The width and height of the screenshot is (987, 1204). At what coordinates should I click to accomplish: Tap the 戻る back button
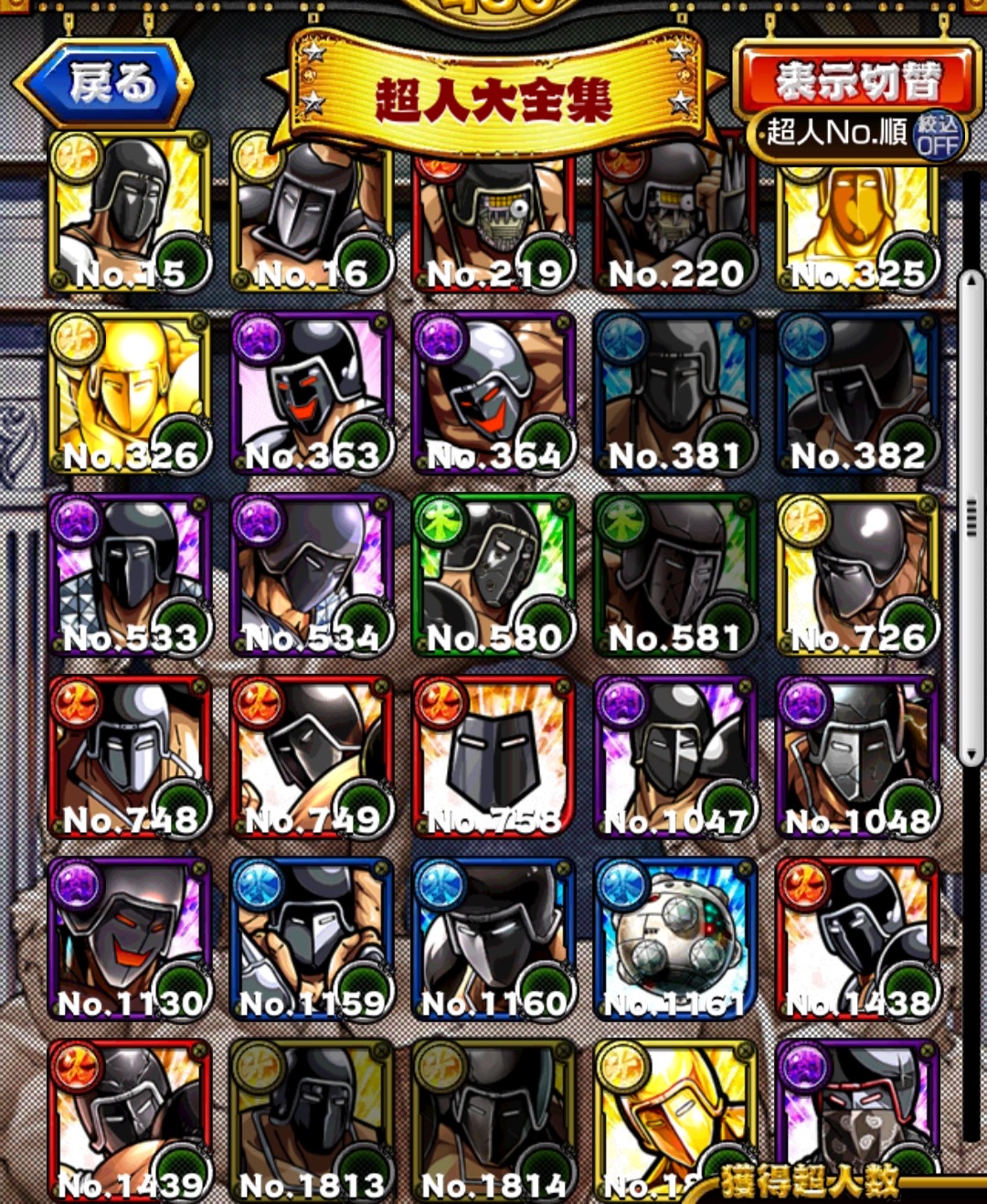(103, 83)
